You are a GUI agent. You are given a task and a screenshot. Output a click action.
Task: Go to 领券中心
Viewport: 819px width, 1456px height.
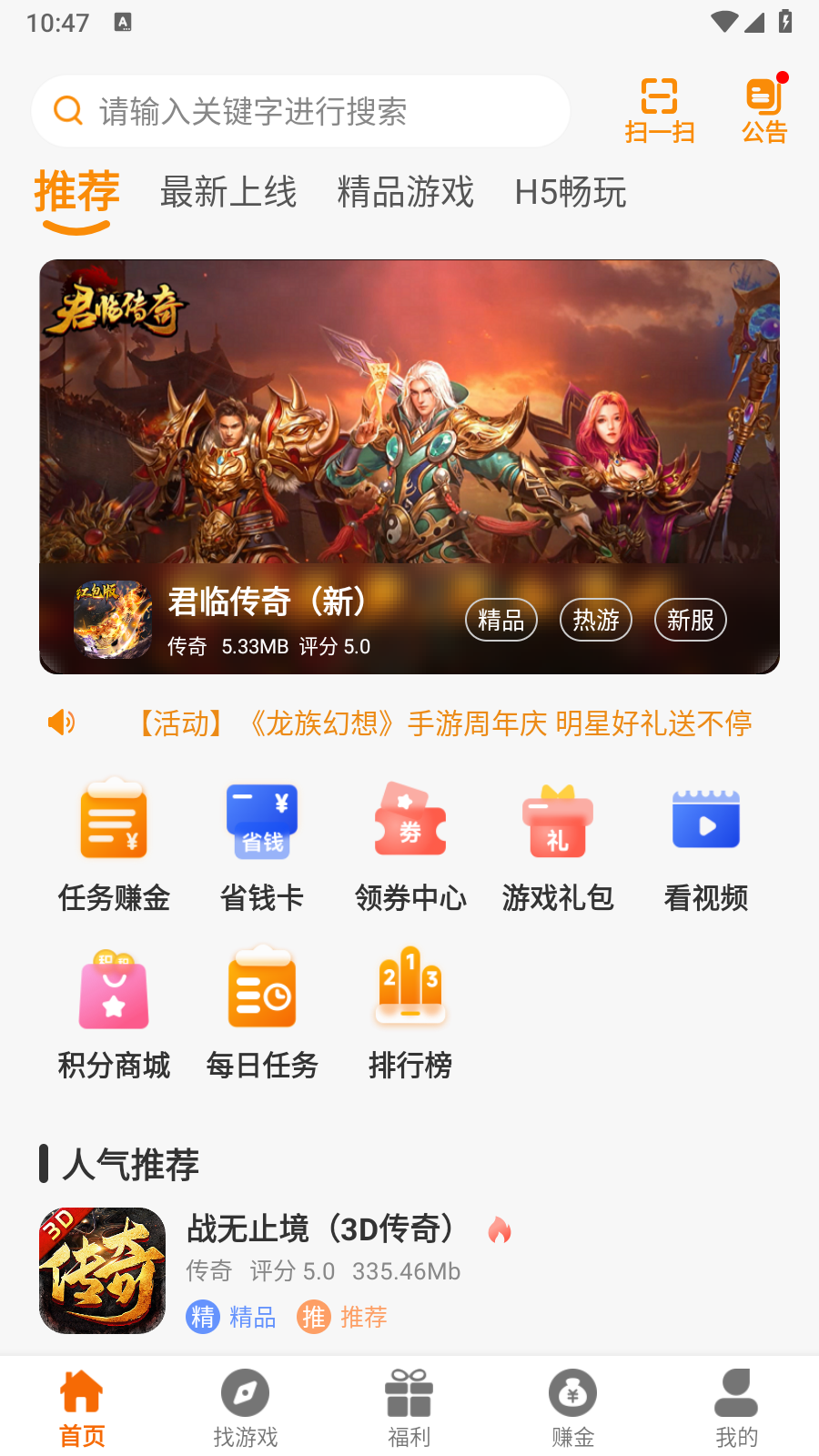tap(410, 845)
